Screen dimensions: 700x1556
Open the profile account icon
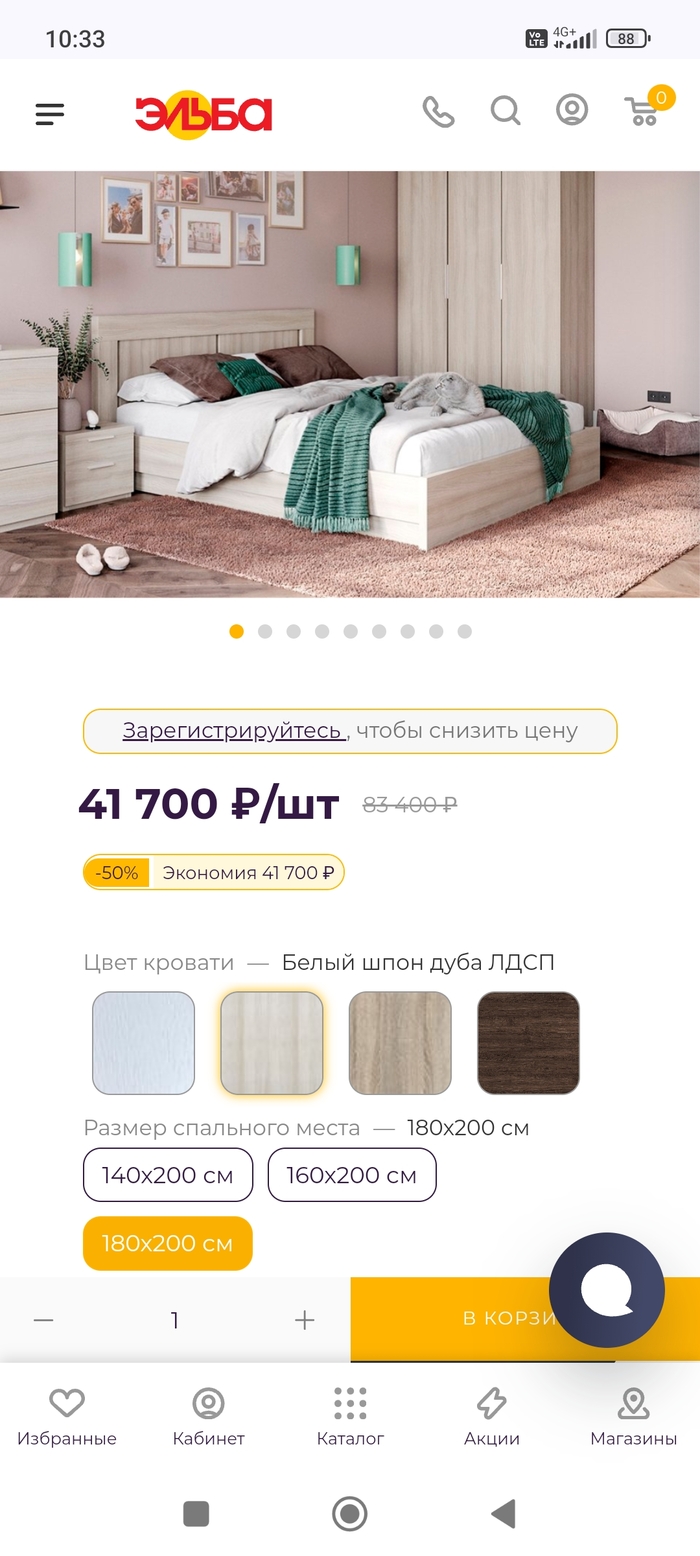[x=572, y=110]
